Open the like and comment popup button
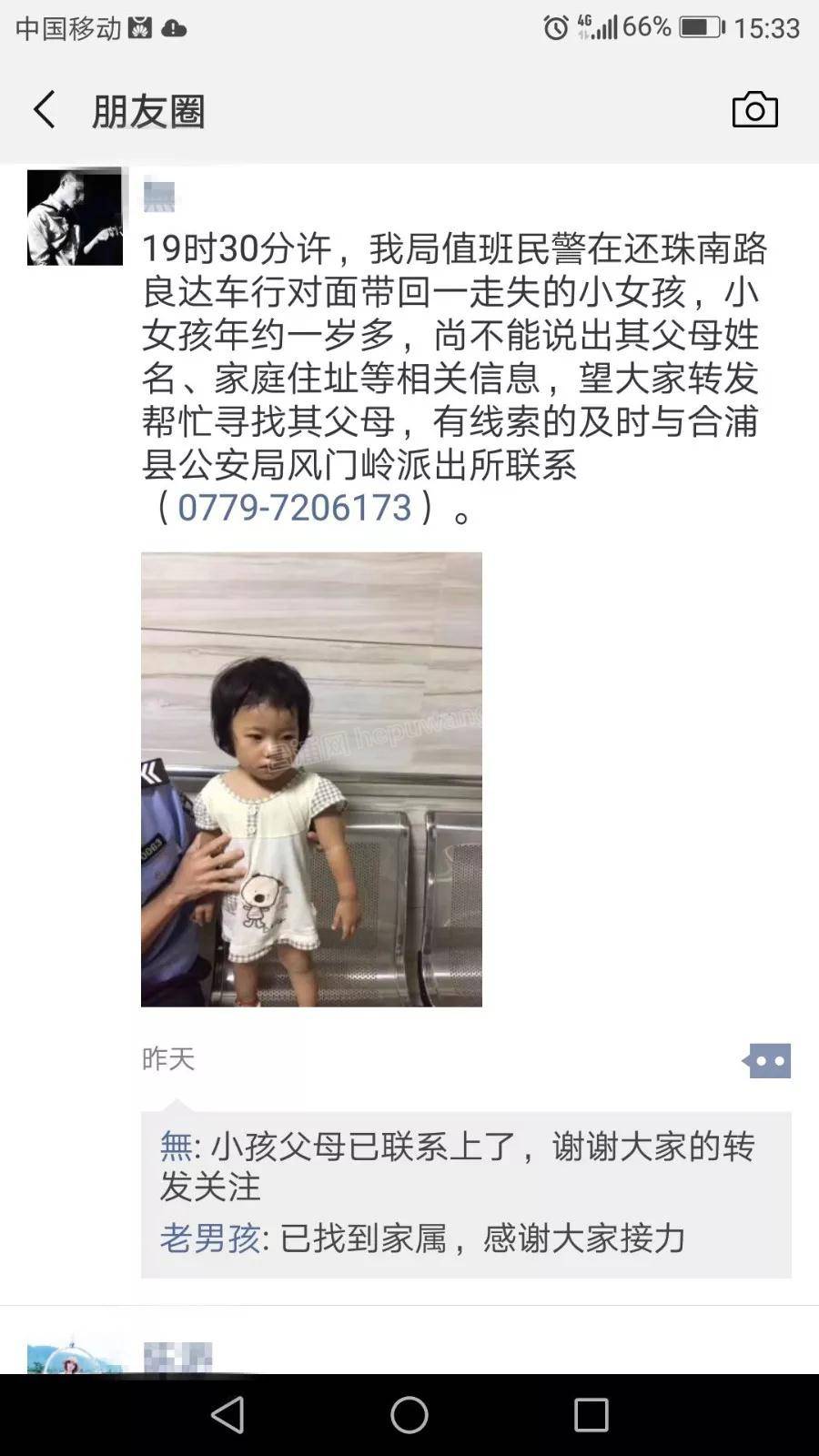The width and height of the screenshot is (819, 1456). [x=767, y=1061]
